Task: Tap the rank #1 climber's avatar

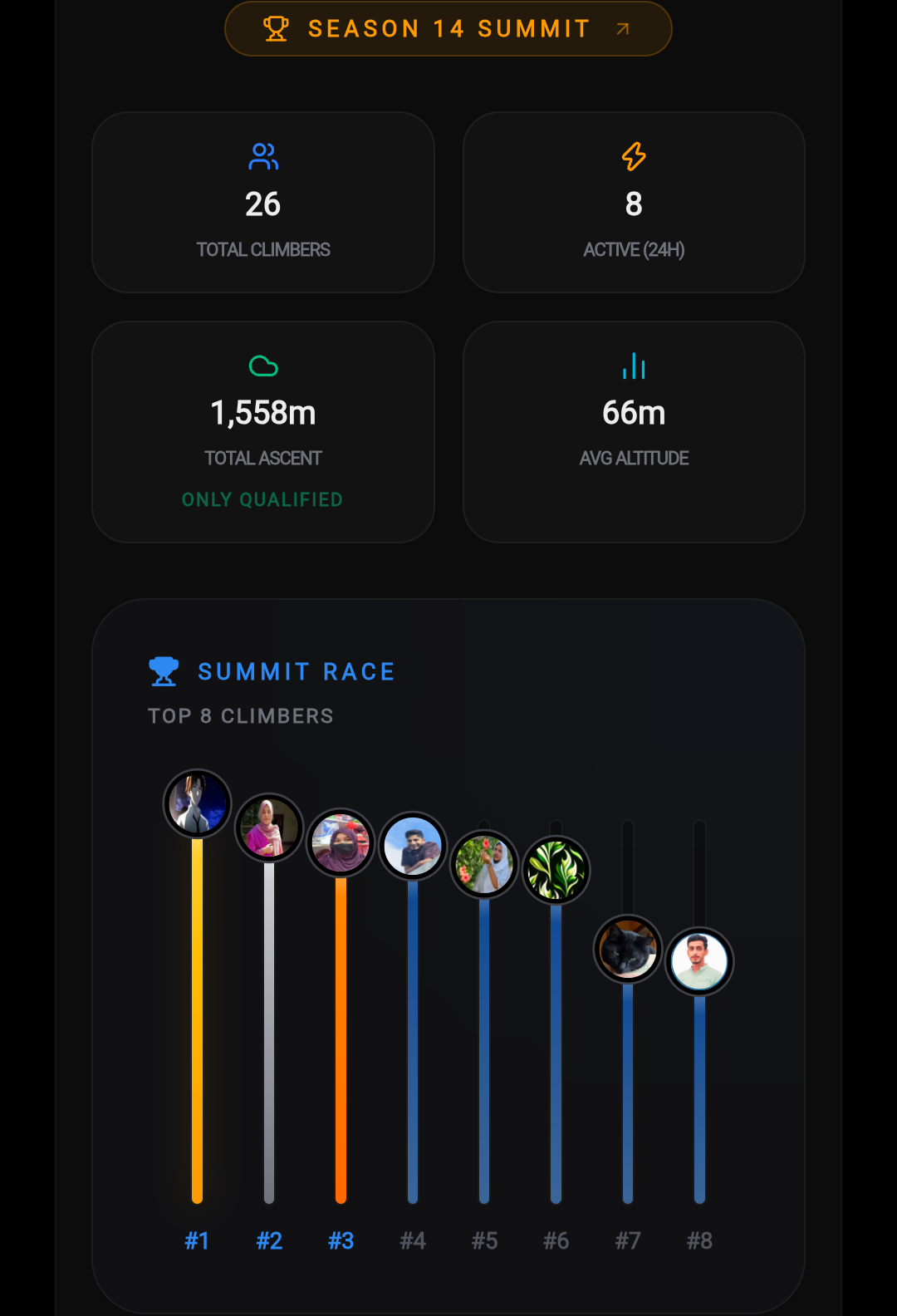Action: (197, 803)
